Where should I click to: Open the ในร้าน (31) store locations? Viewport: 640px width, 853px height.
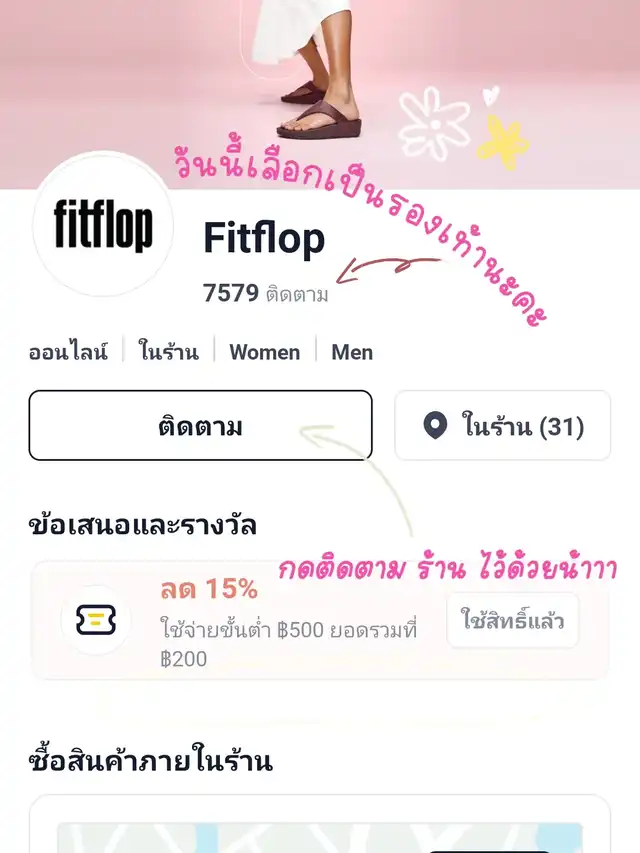(503, 426)
